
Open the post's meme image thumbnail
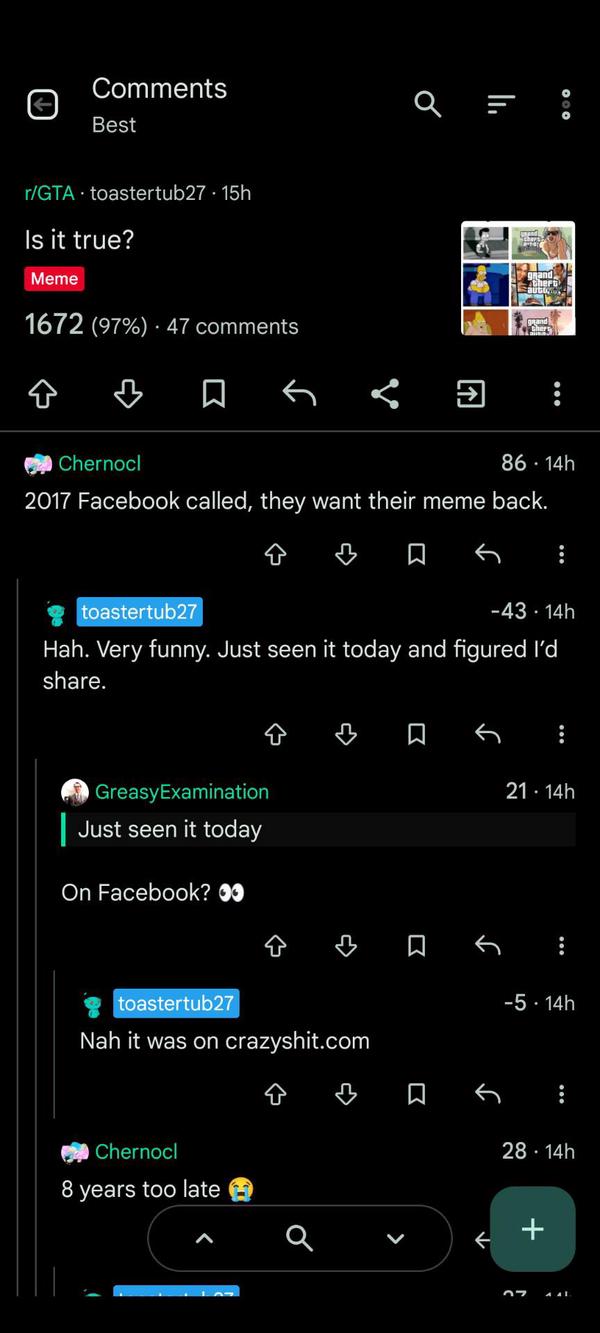coord(518,278)
